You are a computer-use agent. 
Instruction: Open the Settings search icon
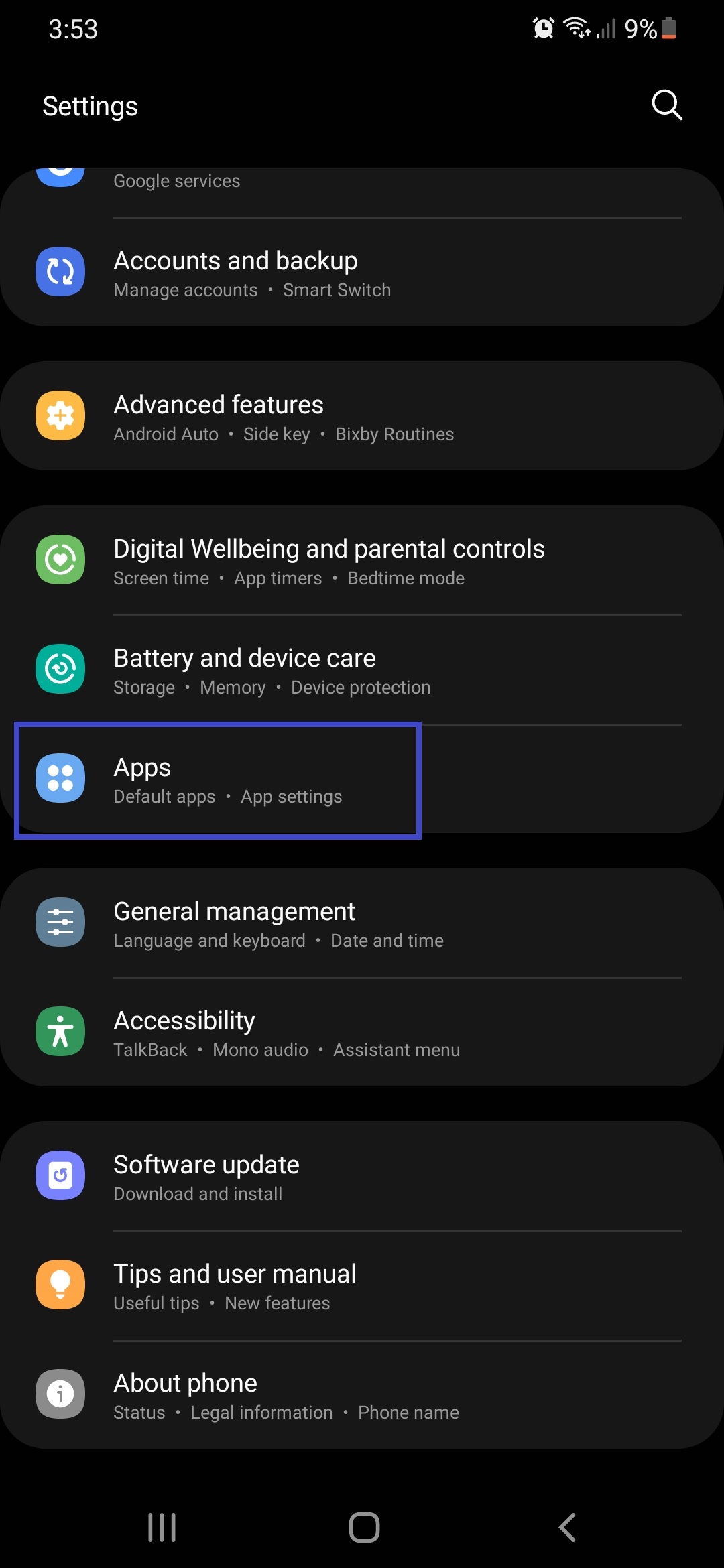point(666,105)
